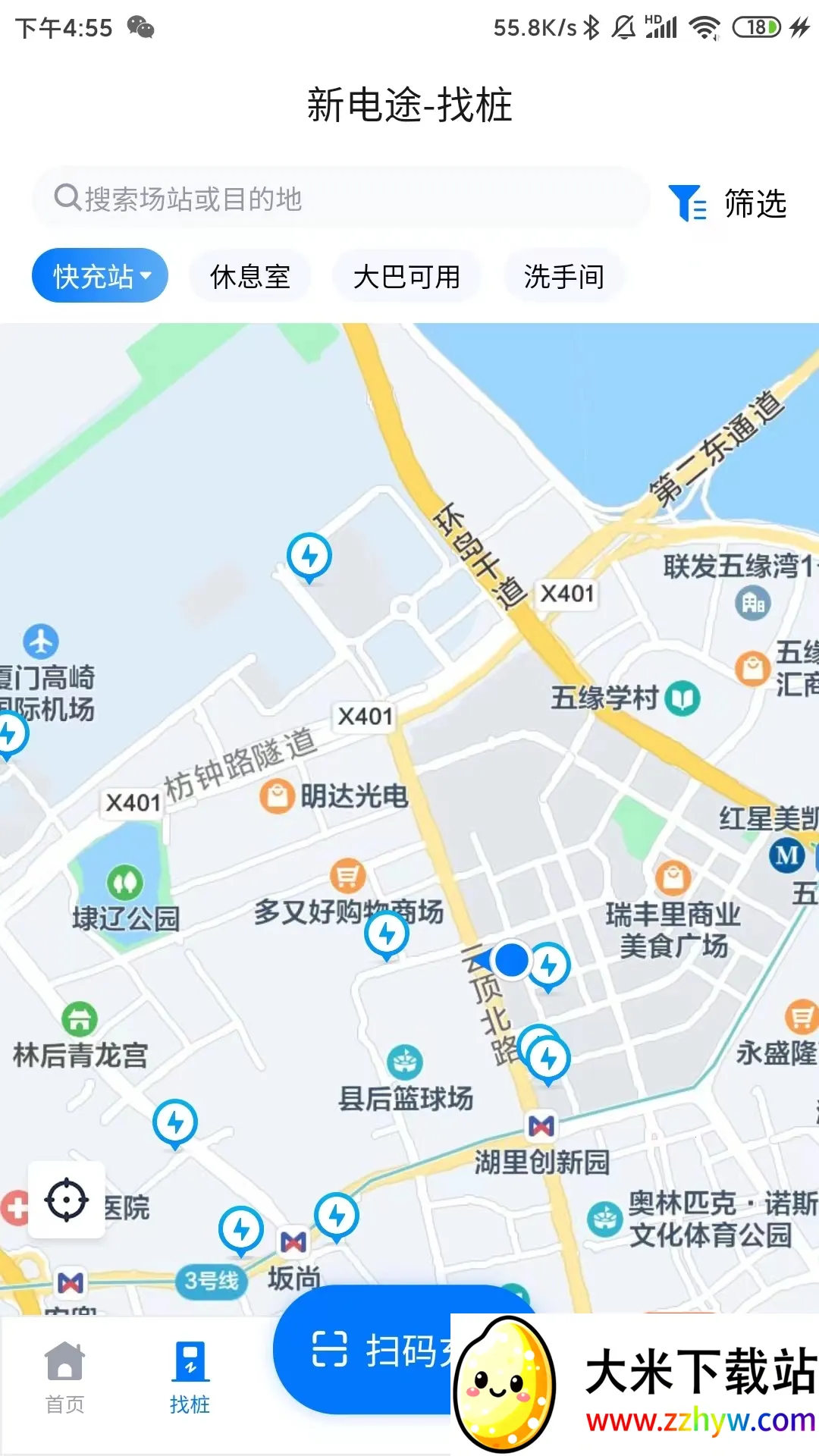This screenshot has height=1456, width=819.
Task: Toggle the 洗手间 filter chip
Action: coord(564,276)
